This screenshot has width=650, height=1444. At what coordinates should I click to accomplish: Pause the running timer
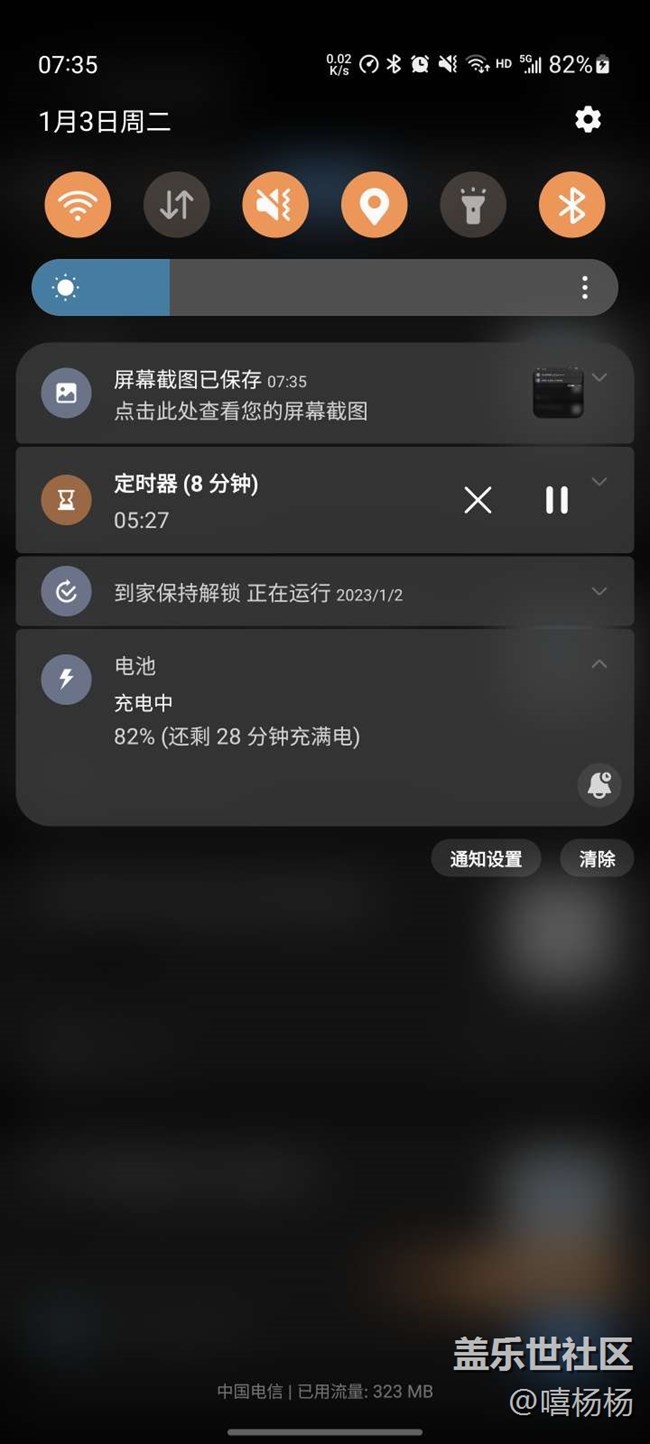coord(556,500)
